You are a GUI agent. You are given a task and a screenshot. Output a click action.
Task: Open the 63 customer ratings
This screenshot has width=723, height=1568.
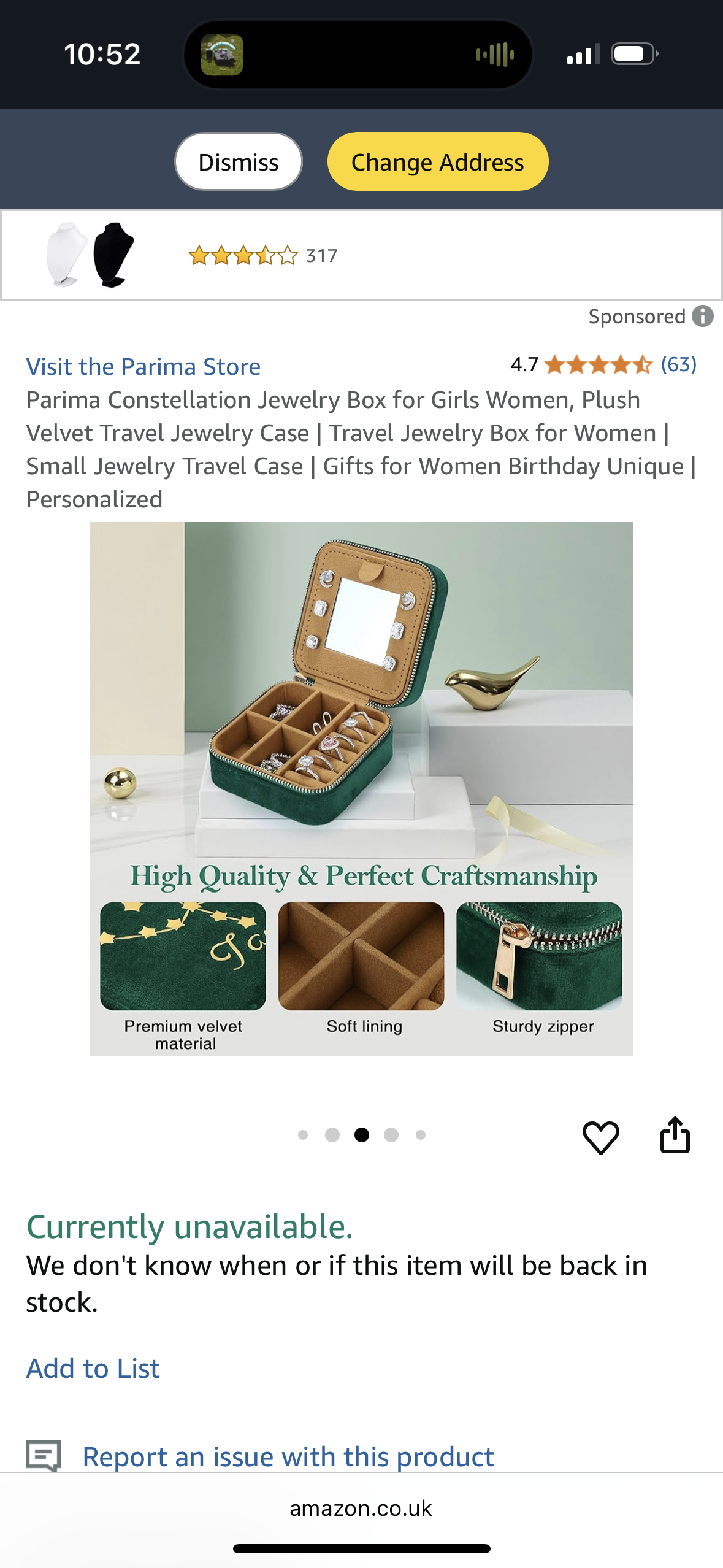678,364
